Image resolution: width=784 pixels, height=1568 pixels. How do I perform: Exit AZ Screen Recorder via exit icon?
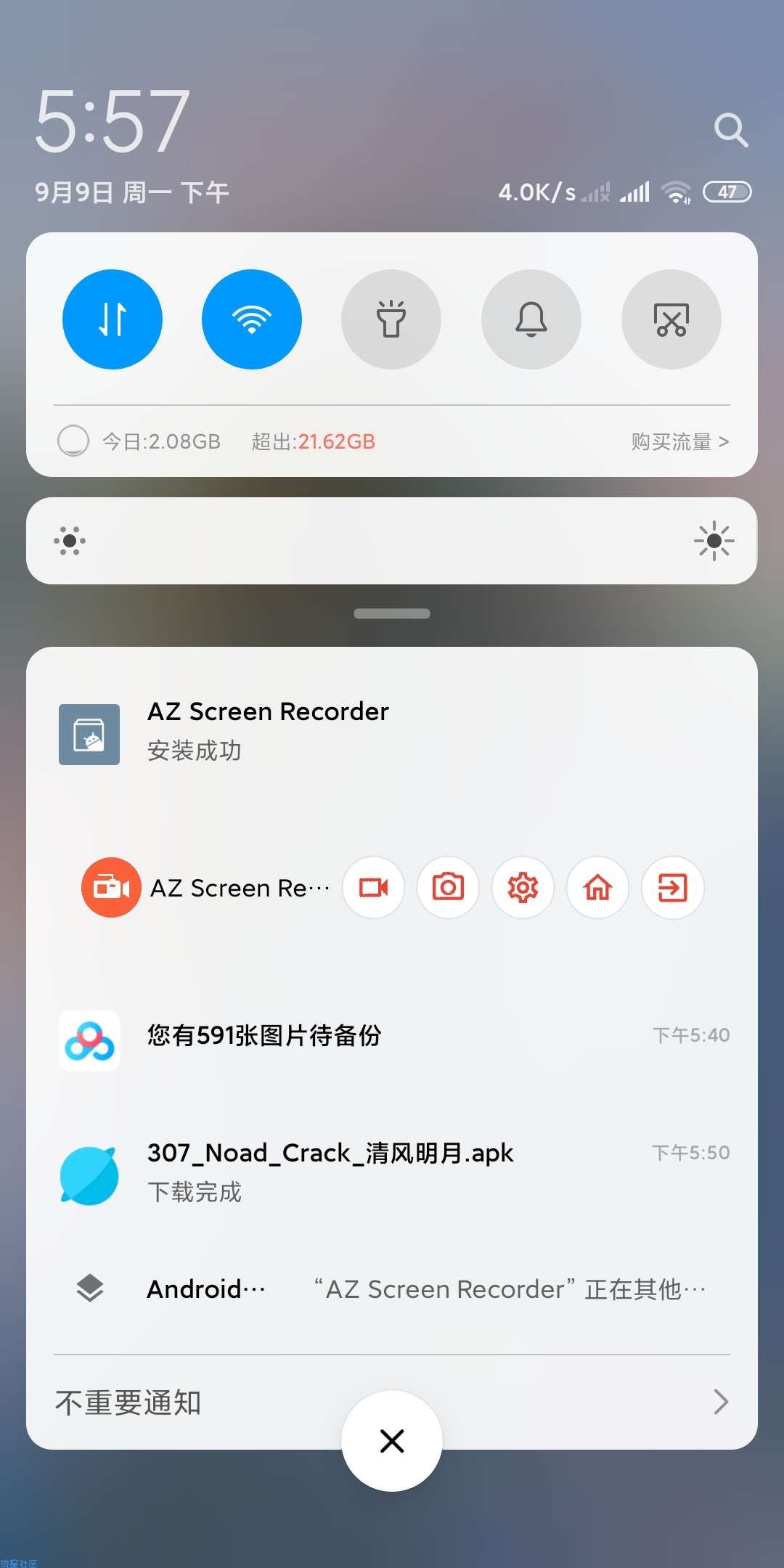[672, 887]
